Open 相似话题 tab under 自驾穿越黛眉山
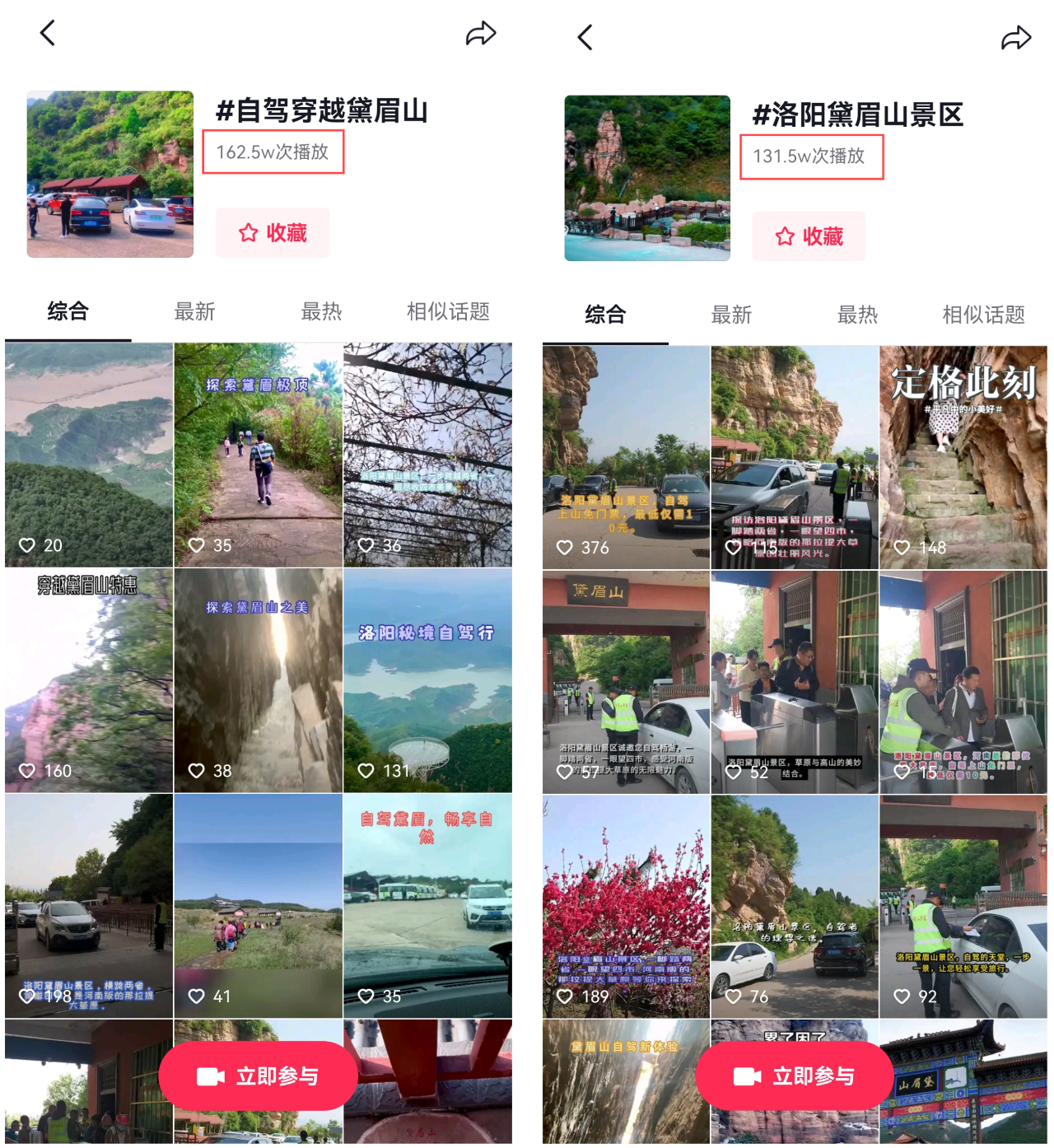Image resolution: width=1054 pixels, height=1148 pixels. point(448,312)
